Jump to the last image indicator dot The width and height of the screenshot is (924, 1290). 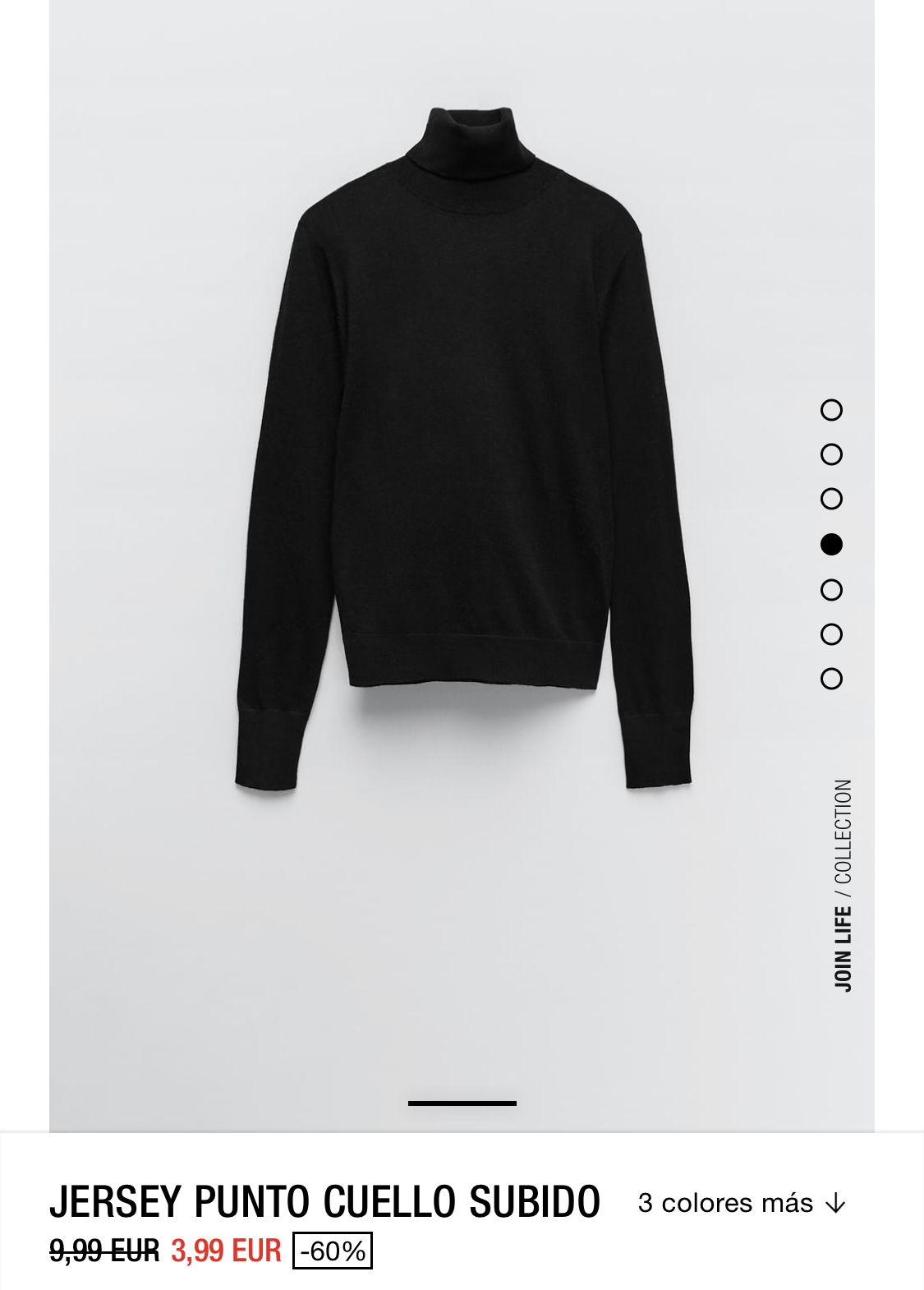click(x=831, y=679)
